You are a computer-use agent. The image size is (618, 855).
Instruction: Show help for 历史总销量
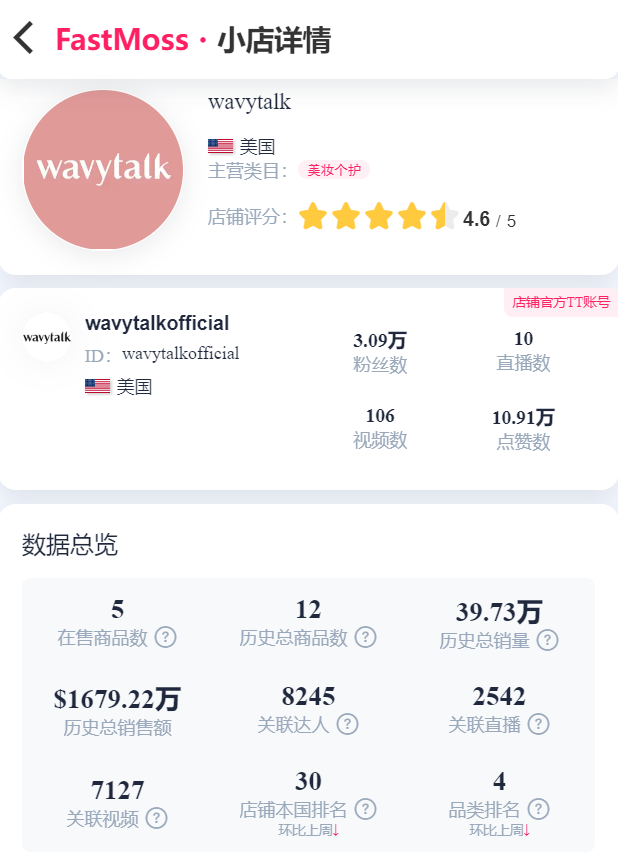(x=547, y=640)
